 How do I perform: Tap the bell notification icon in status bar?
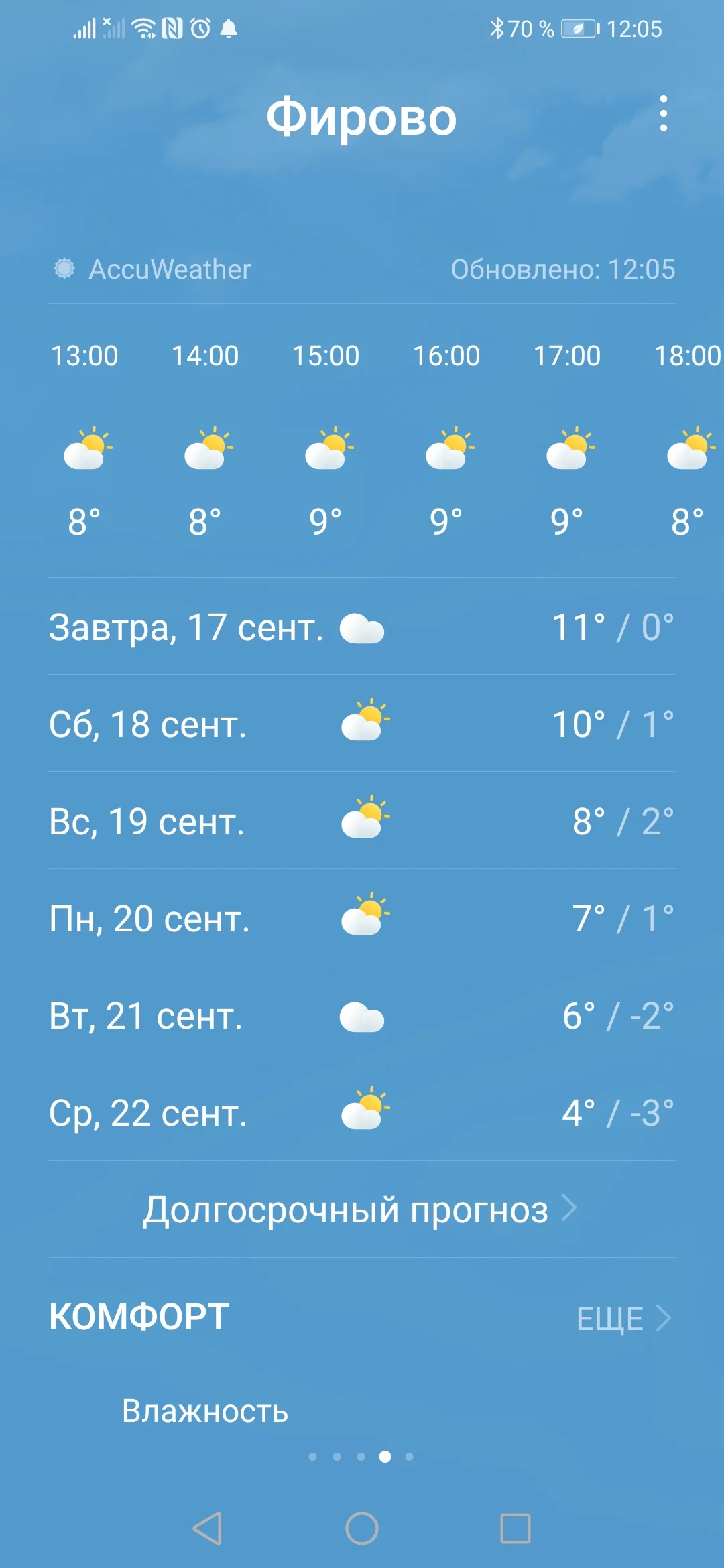pyautogui.click(x=228, y=28)
